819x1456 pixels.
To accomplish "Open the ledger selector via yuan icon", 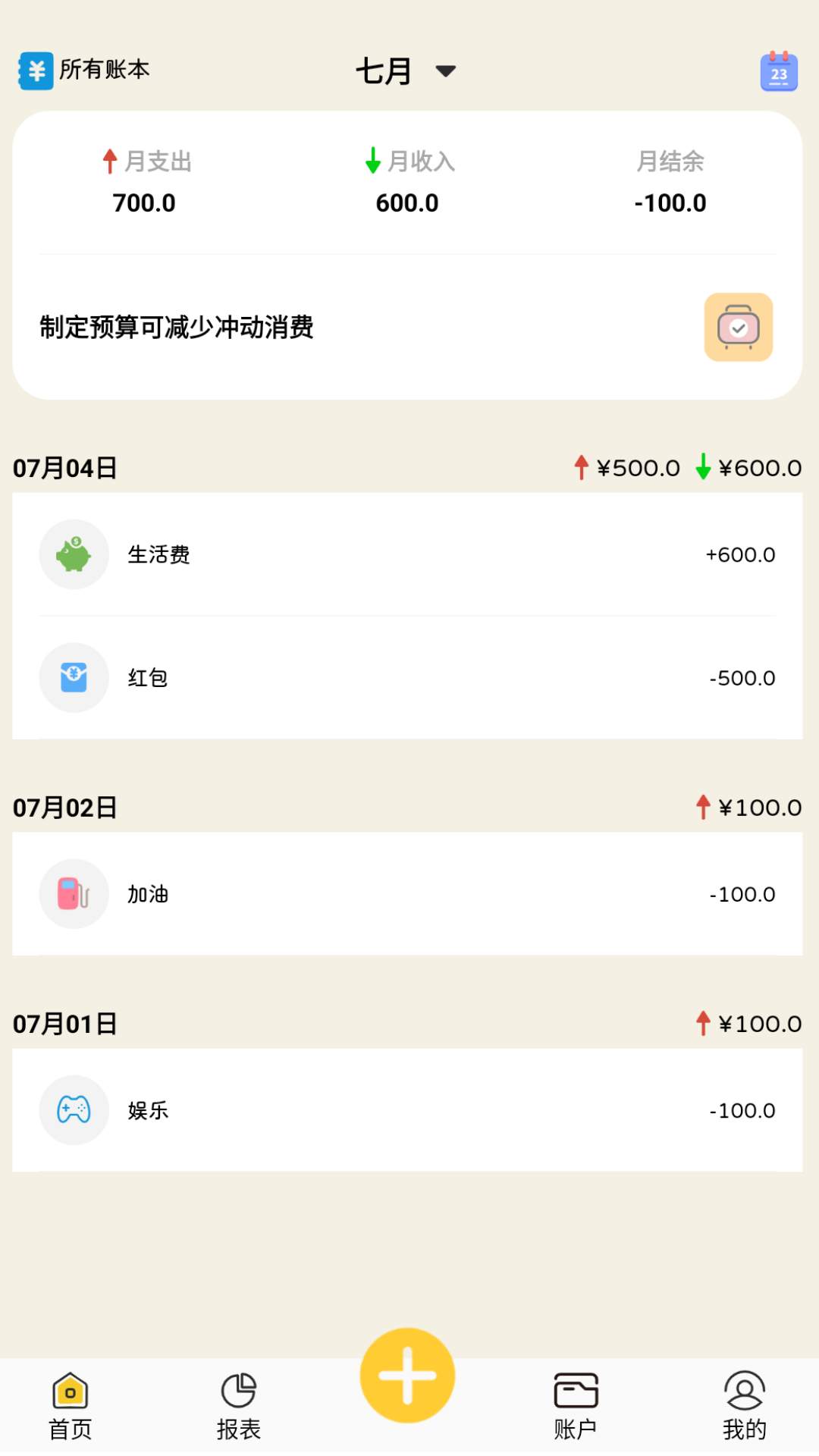I will pyautogui.click(x=35, y=70).
